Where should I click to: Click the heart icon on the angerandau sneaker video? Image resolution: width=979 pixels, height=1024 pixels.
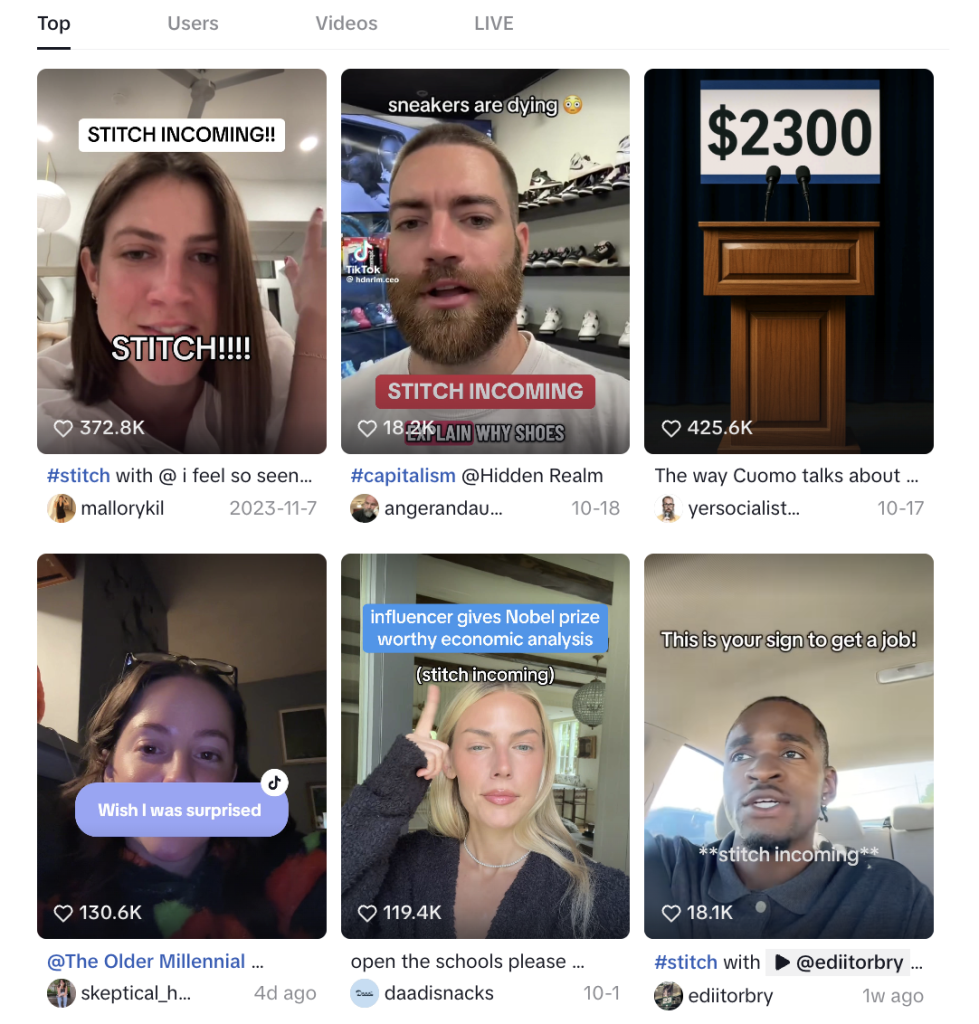pyautogui.click(x=367, y=427)
